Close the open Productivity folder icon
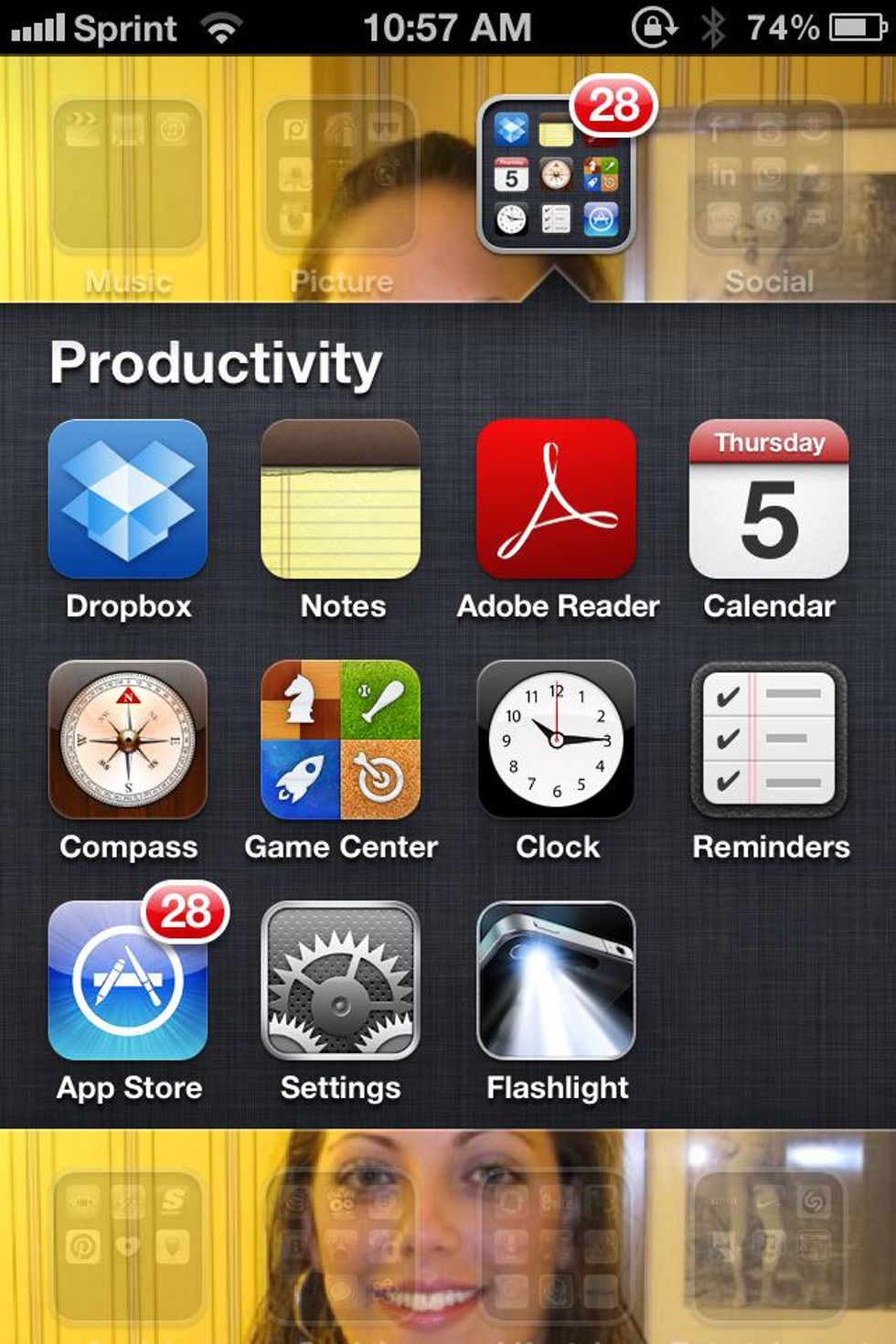Screen dimensions: 896x1344 pyautogui.click(x=556, y=175)
